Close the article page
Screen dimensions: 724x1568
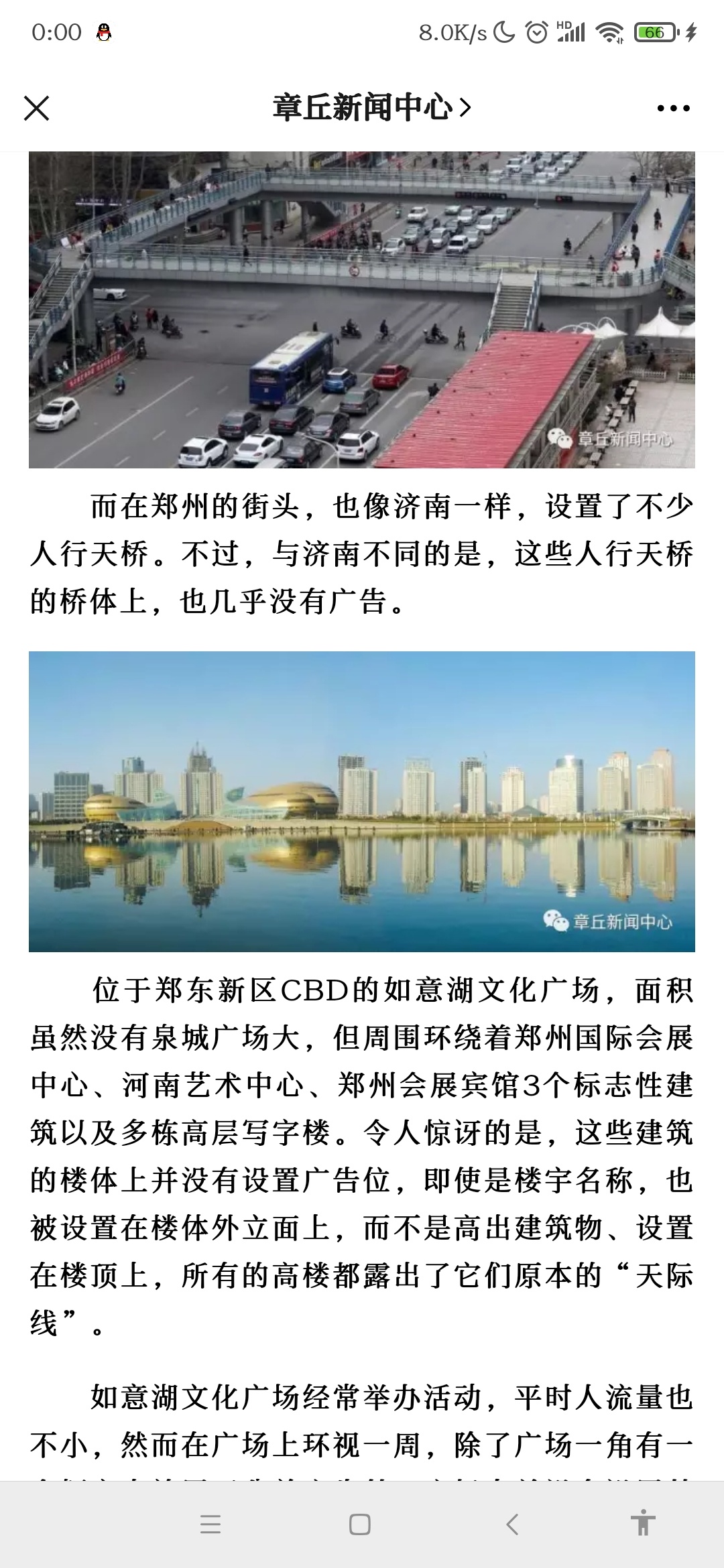(37, 108)
